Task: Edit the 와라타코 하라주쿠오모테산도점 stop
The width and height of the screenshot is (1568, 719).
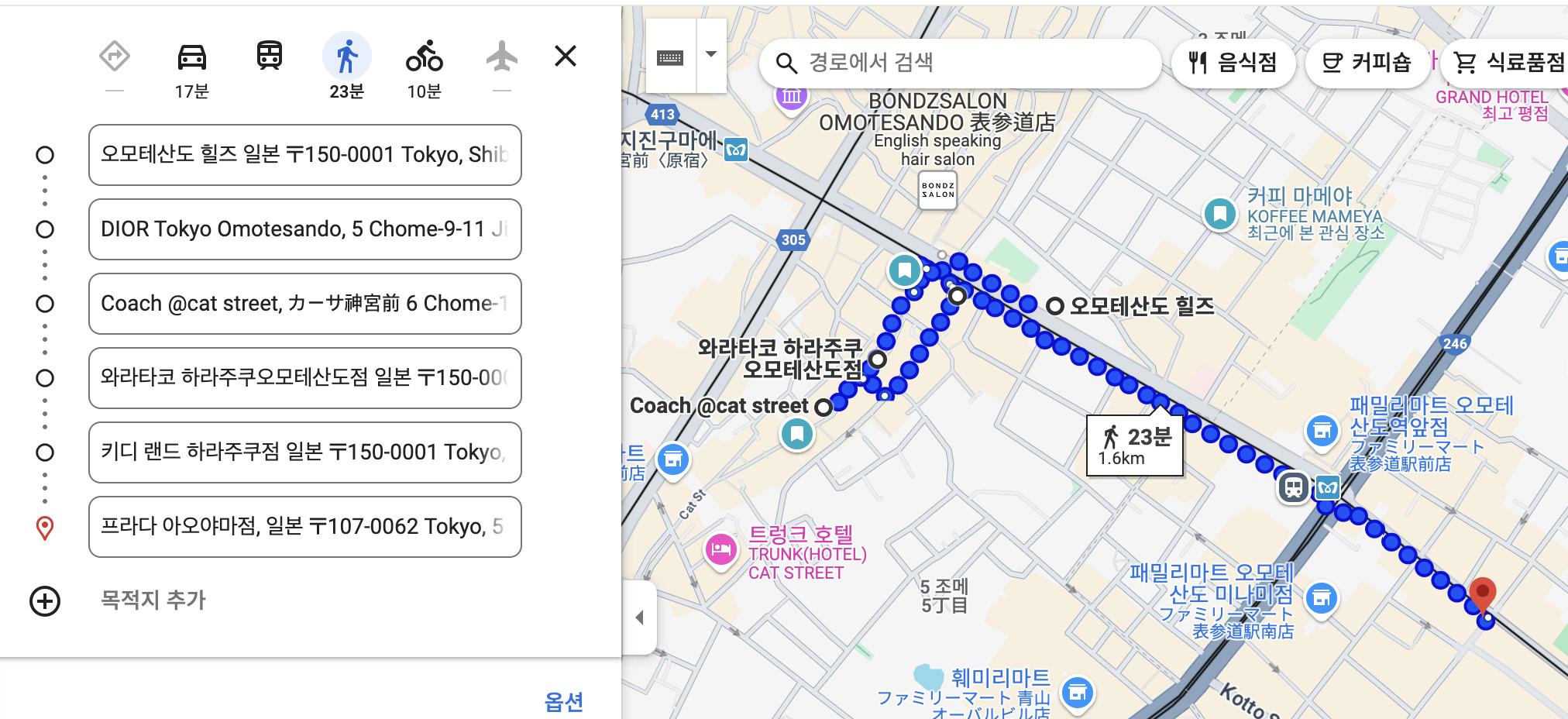Action: click(x=304, y=378)
